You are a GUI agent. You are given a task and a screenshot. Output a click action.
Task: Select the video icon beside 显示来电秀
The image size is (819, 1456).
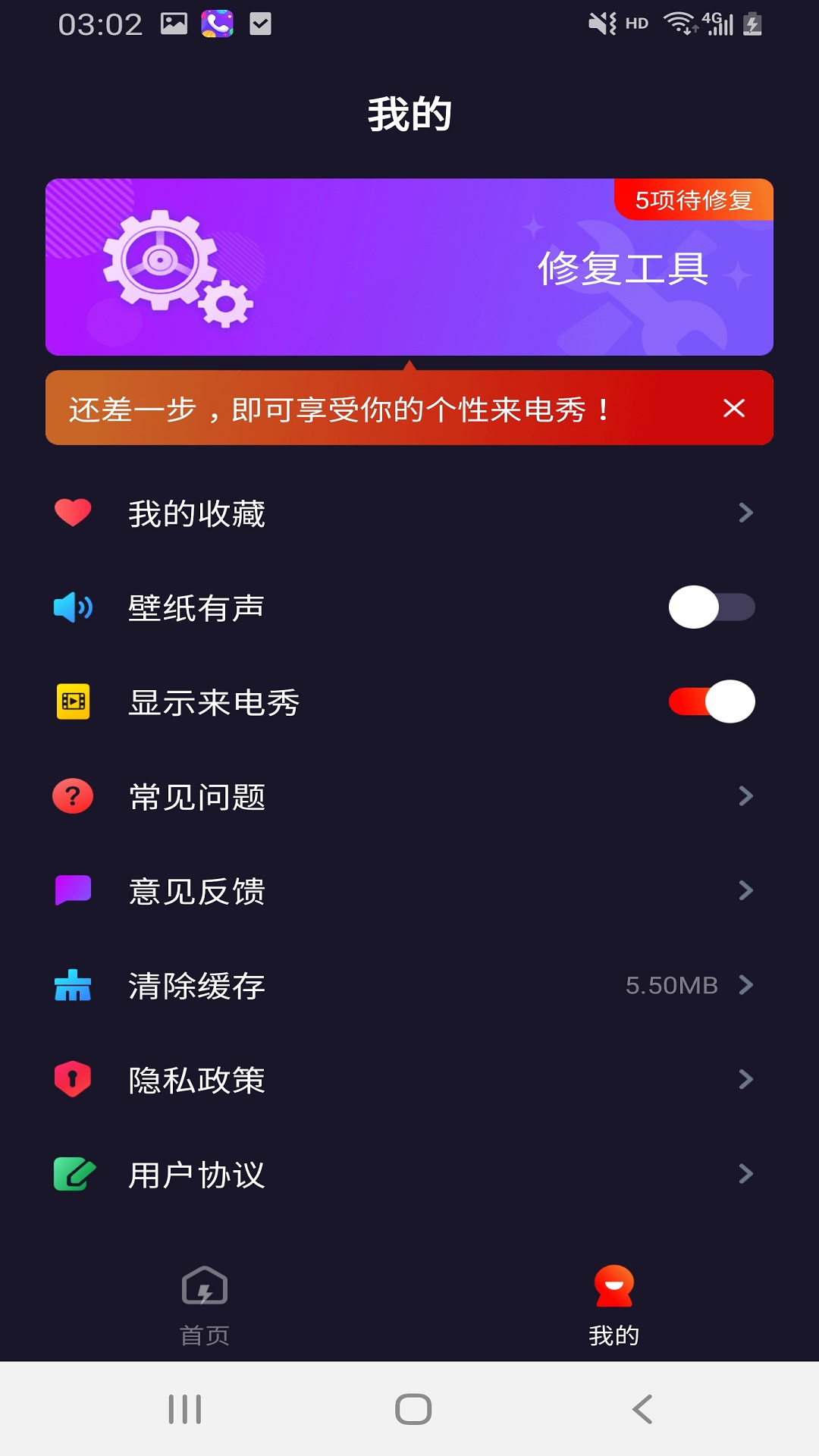pos(72,702)
